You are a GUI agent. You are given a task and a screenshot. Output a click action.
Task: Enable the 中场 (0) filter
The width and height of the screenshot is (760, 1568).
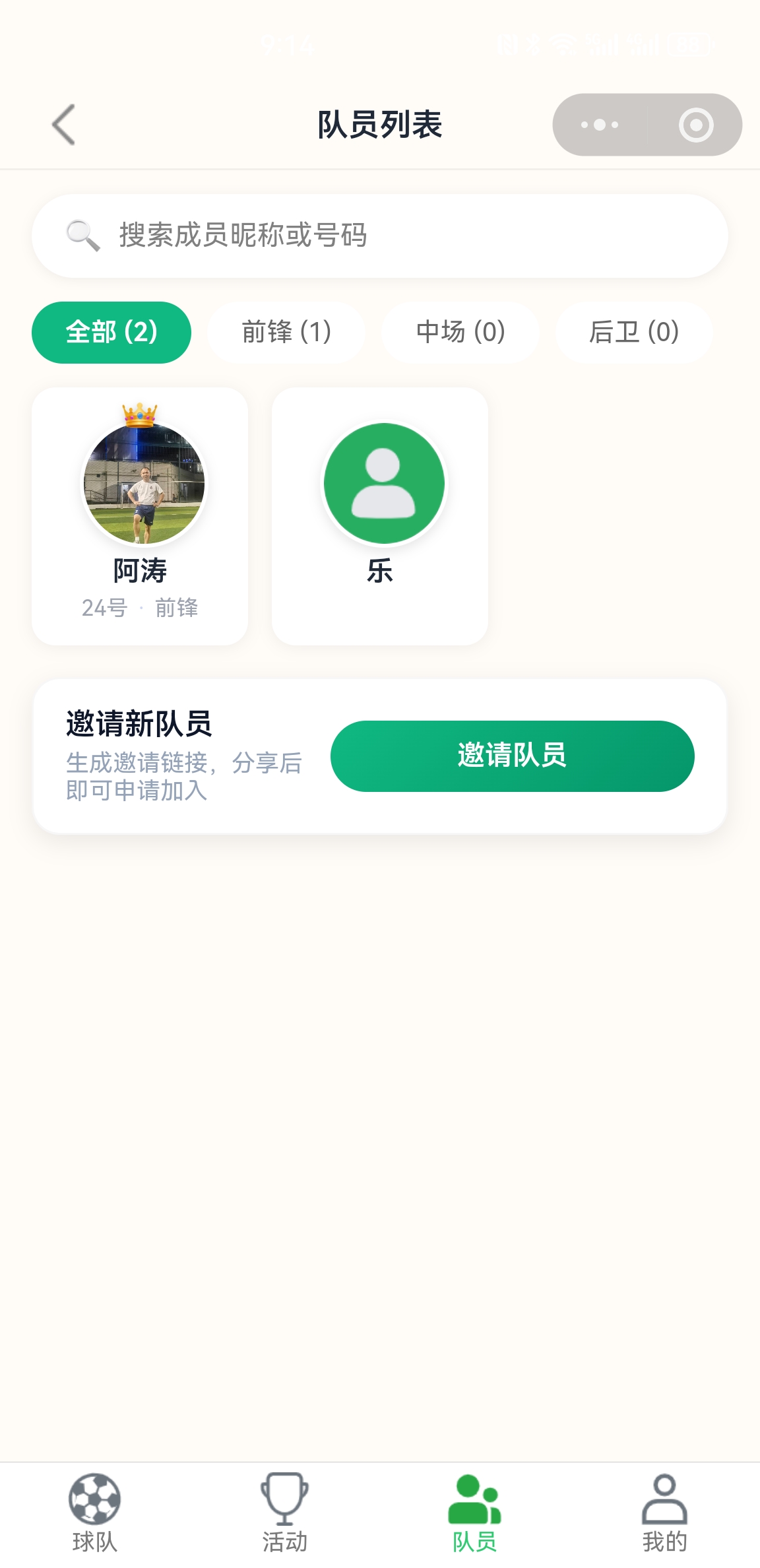tap(460, 333)
